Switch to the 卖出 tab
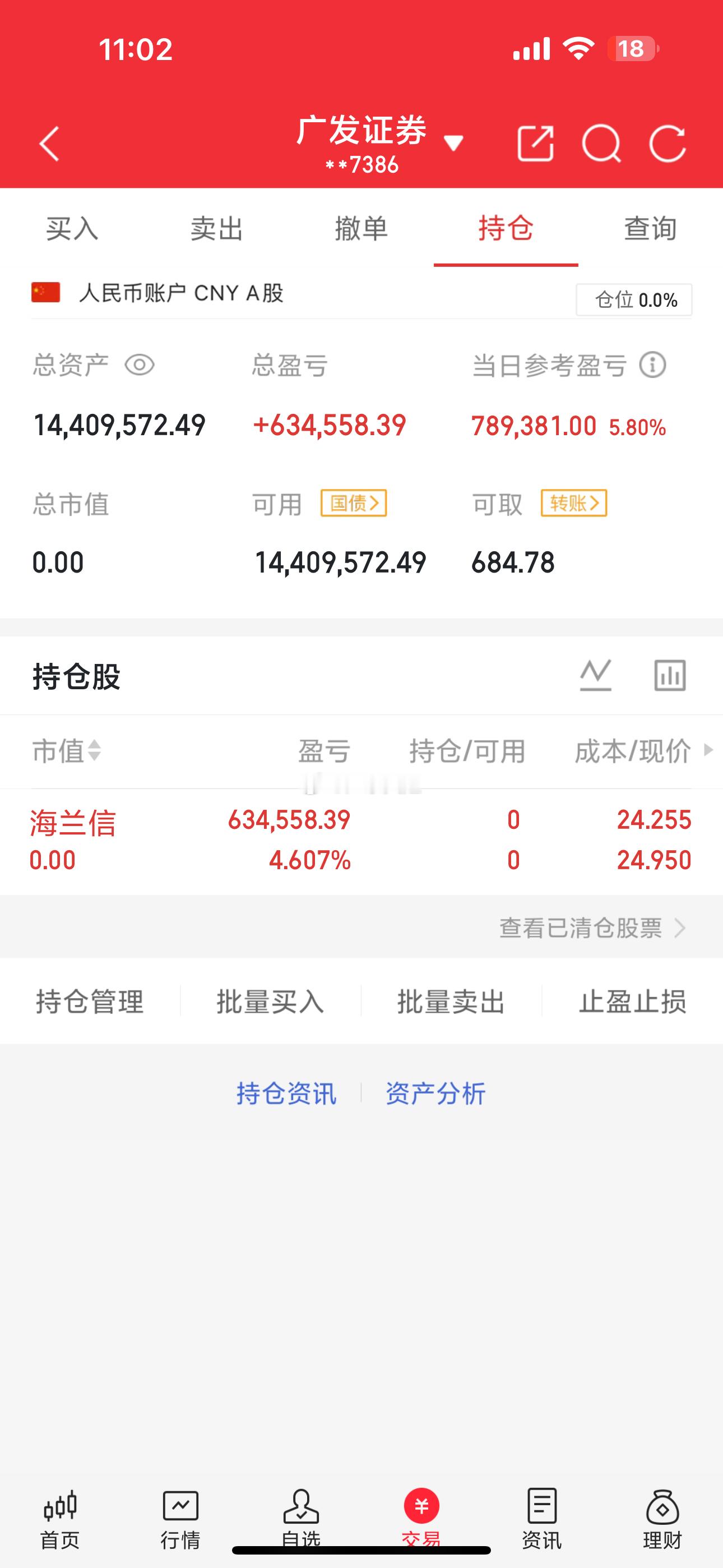The image size is (723, 1568). 217,229
